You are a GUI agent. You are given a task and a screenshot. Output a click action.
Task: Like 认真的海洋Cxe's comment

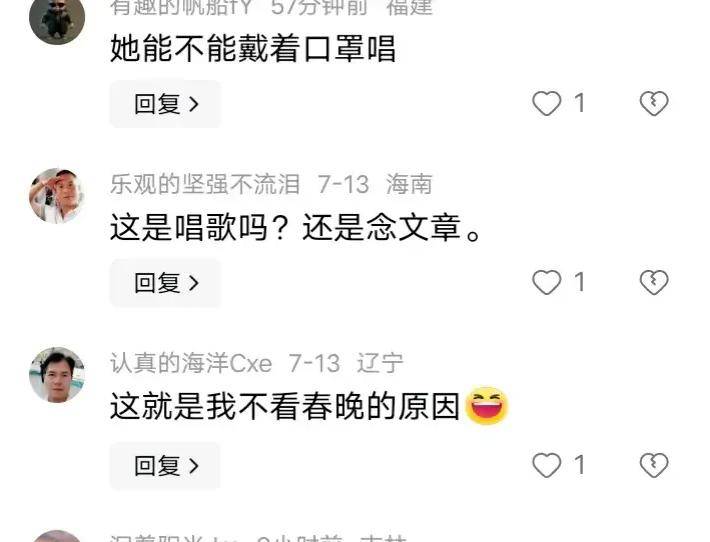pyautogui.click(x=546, y=465)
